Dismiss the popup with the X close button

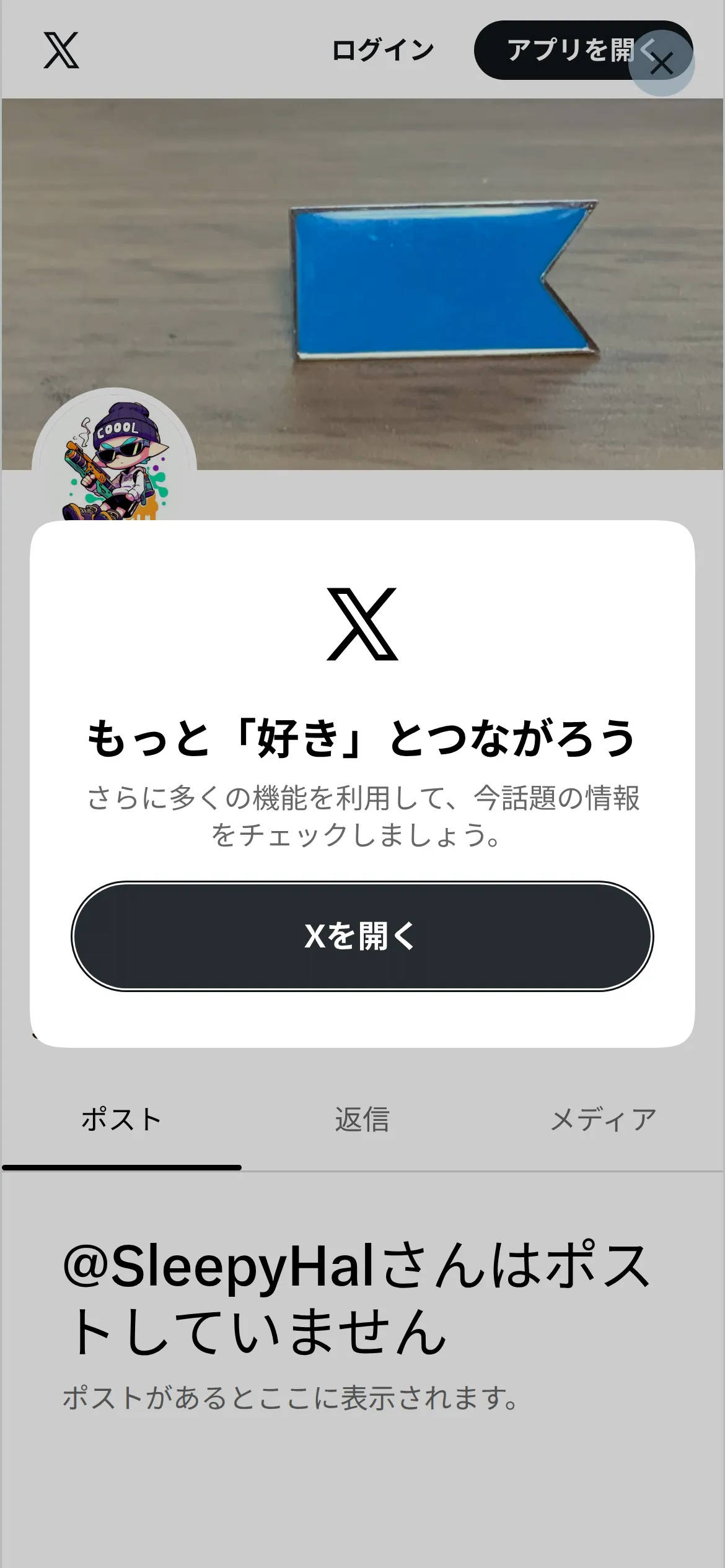point(661,63)
